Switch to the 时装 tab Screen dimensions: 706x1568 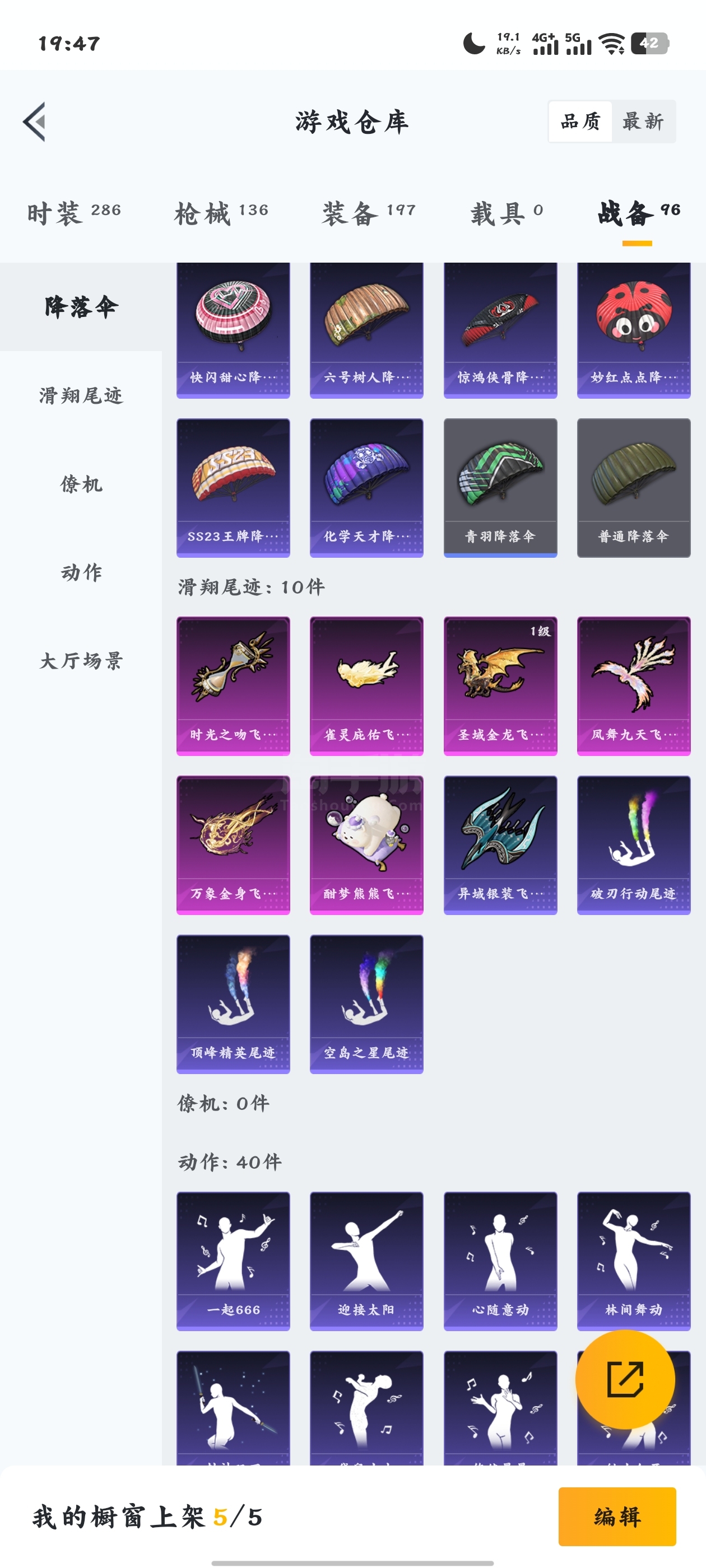point(74,213)
